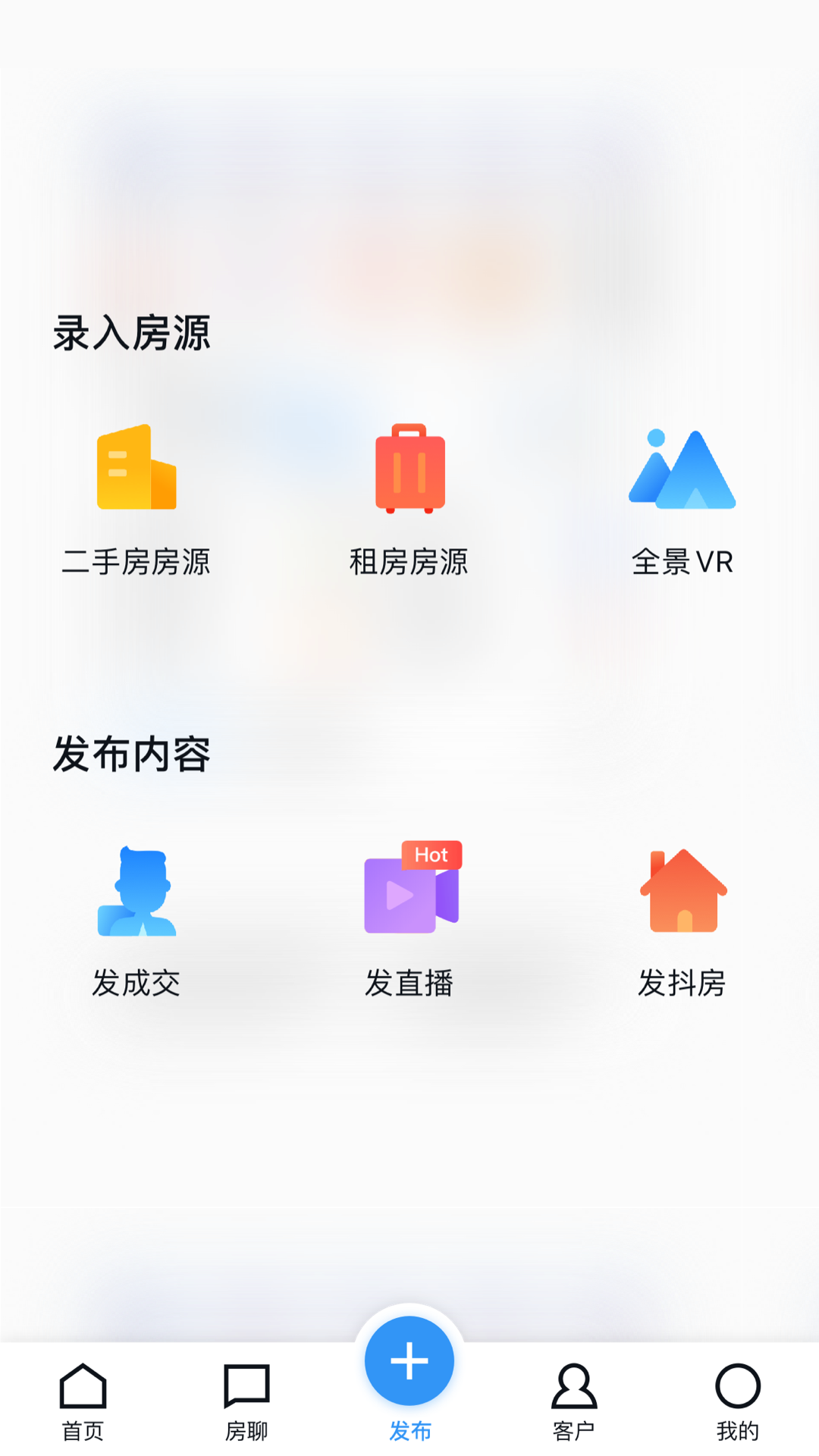Screen dimensions: 819x1456
Task: Switch to the 首页 tab
Action: tap(83, 1429)
